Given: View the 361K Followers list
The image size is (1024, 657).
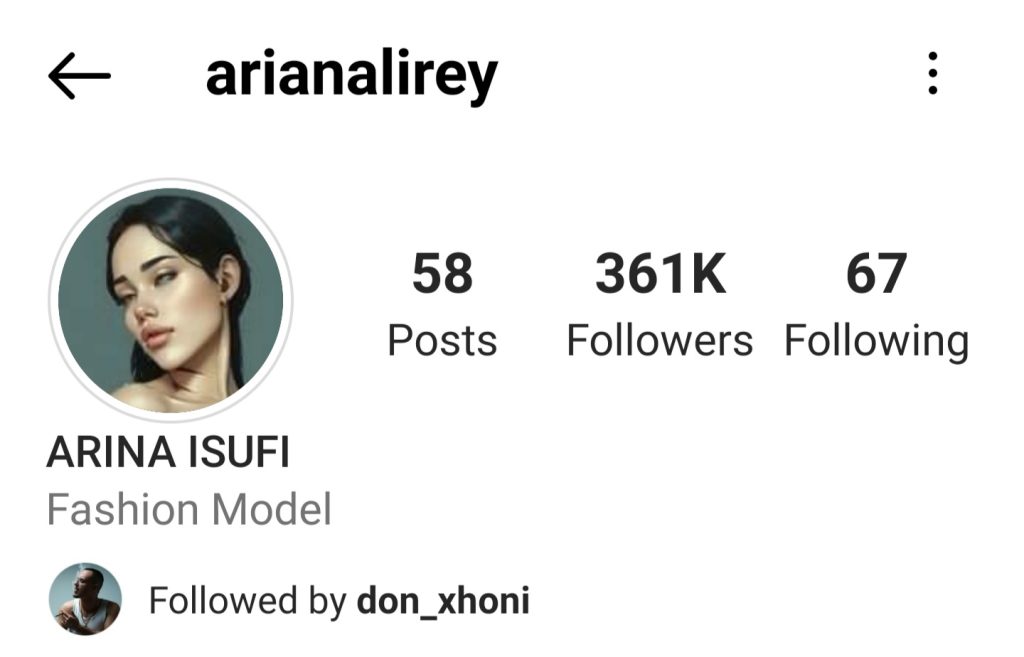Looking at the screenshot, I should [659, 305].
